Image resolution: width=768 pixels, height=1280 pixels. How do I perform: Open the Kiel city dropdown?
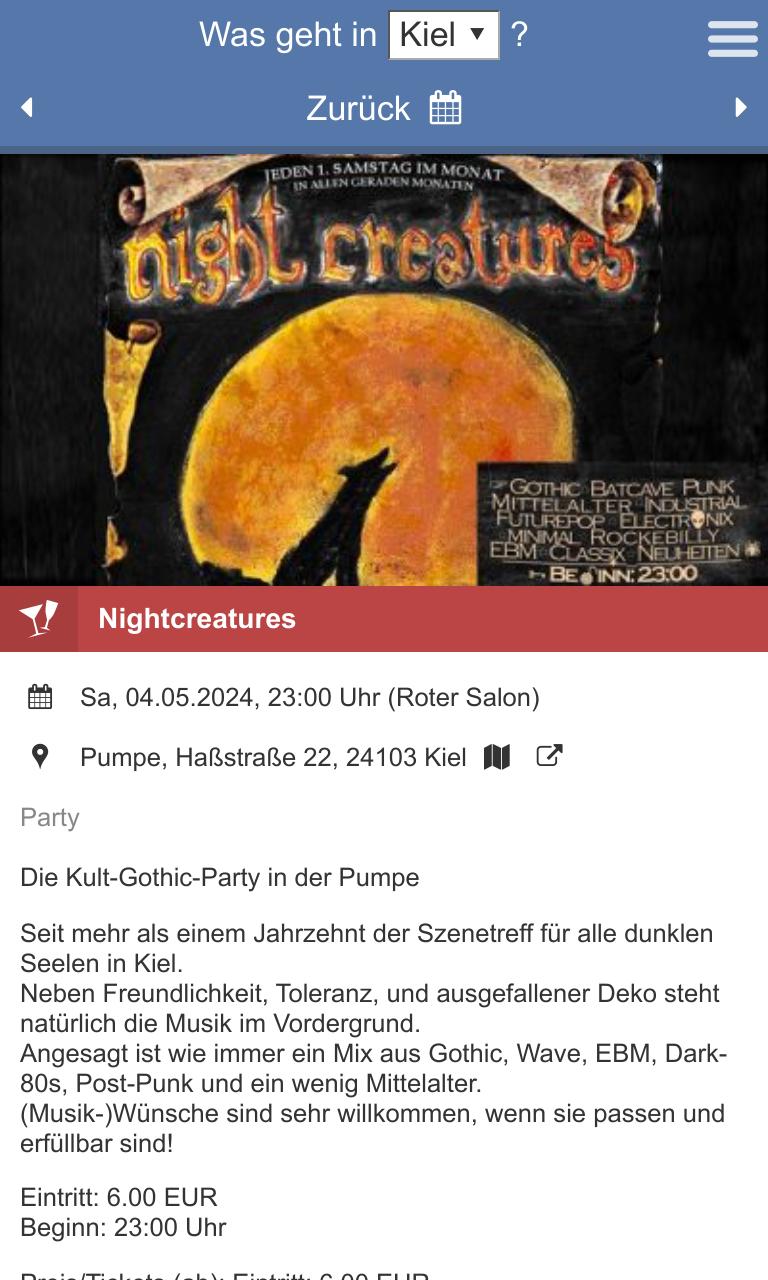pyautogui.click(x=444, y=35)
